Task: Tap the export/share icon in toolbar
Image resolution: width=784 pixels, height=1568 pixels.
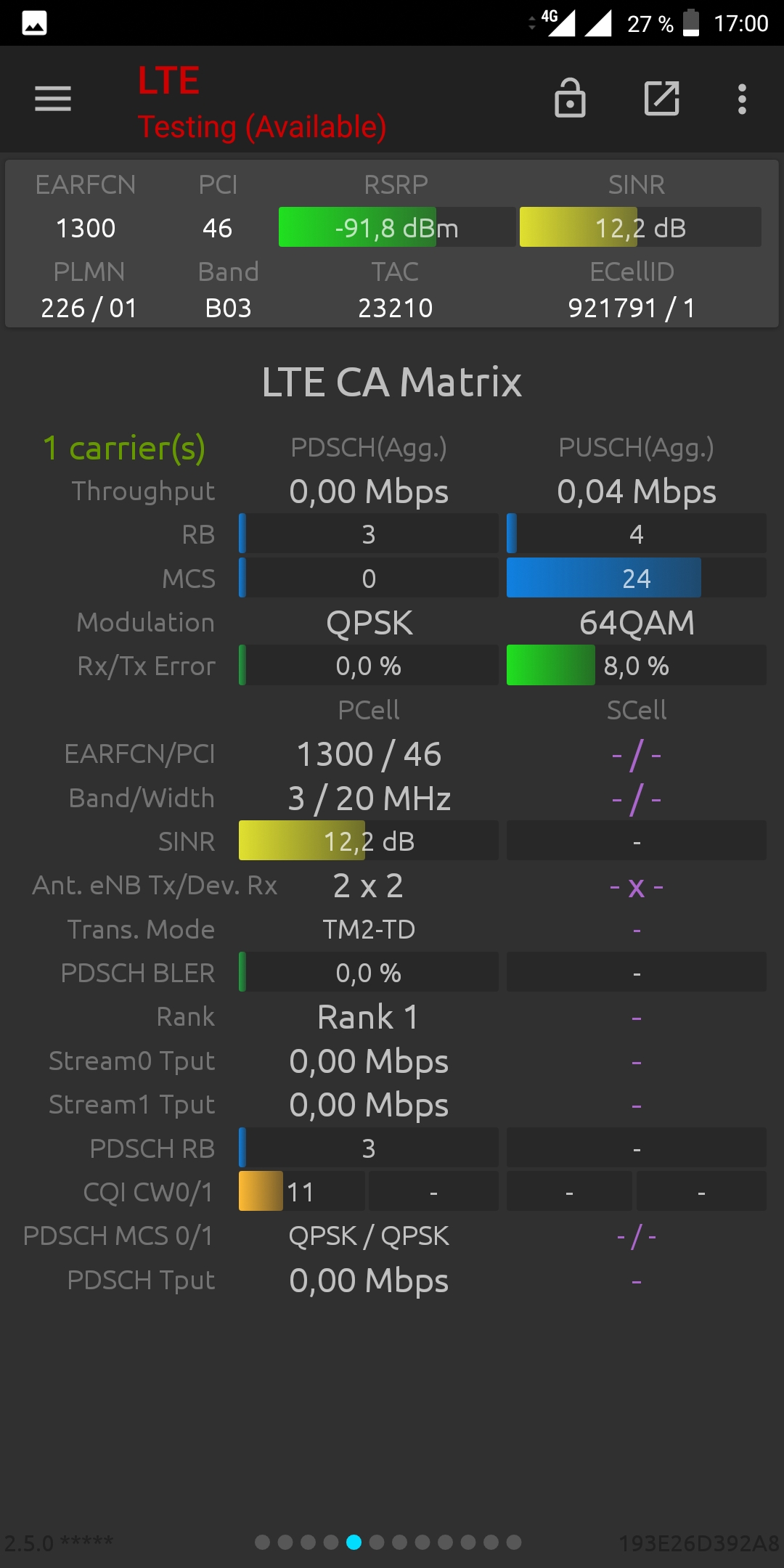Action: [x=662, y=99]
